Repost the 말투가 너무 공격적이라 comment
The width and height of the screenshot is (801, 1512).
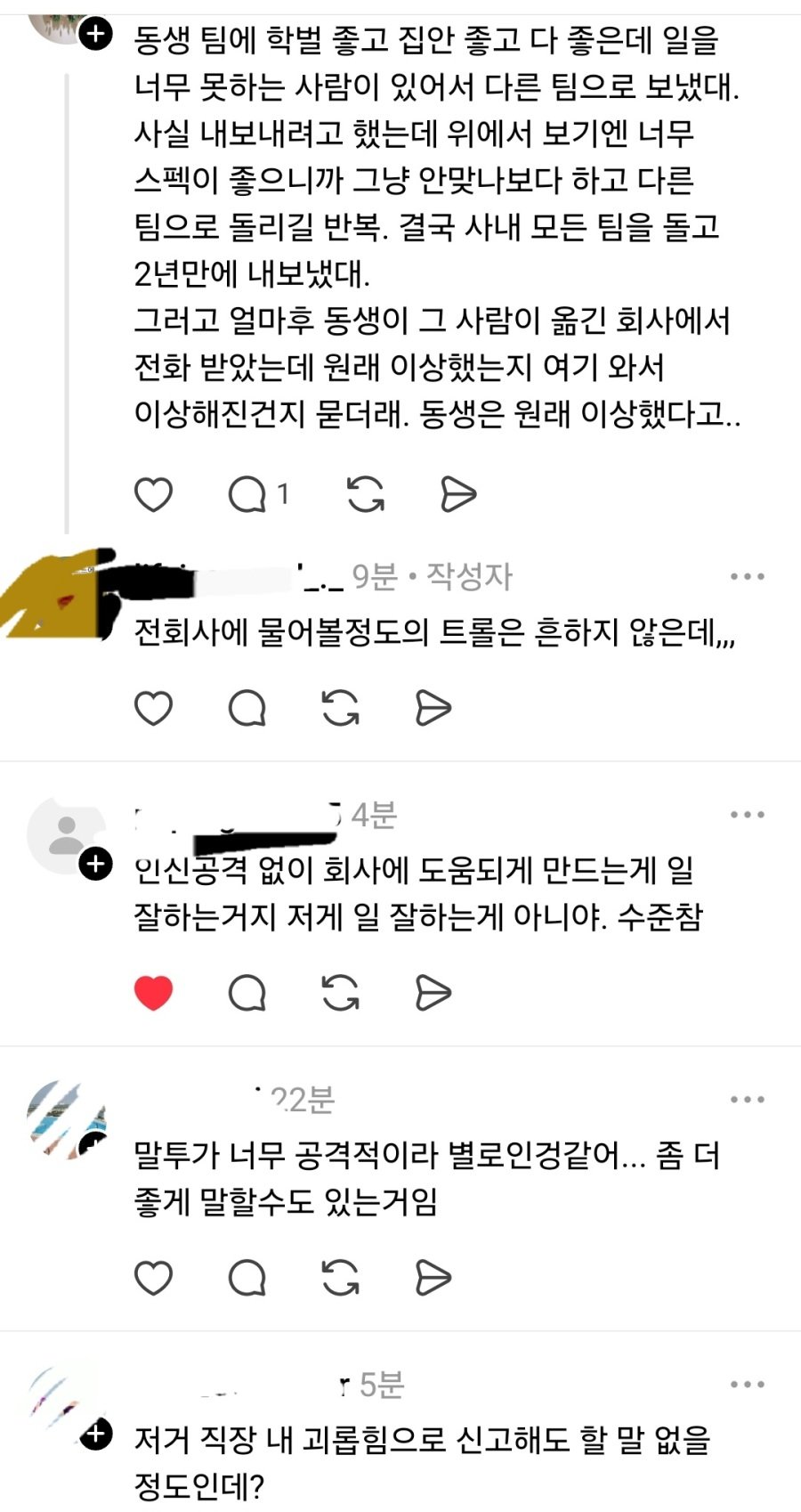[x=340, y=1278]
